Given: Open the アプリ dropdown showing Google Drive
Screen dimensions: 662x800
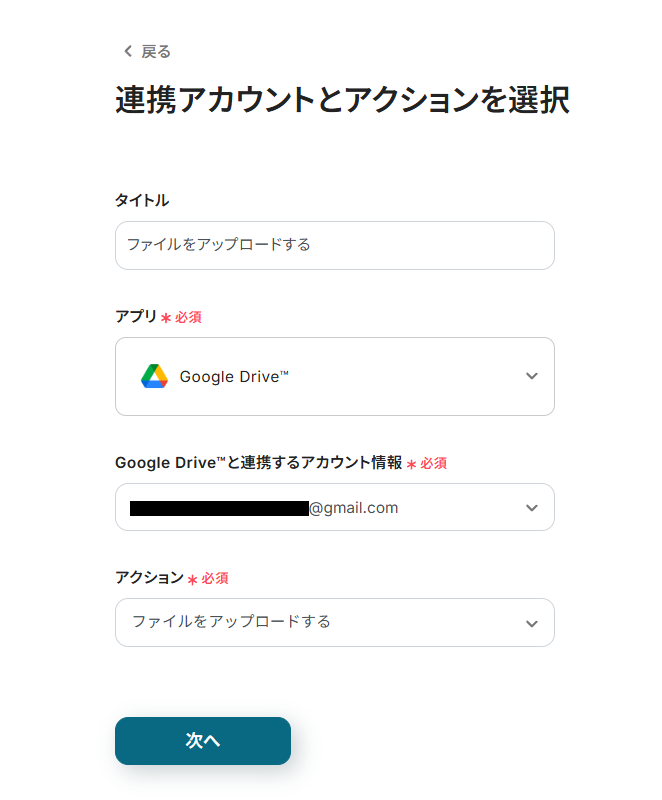Looking at the screenshot, I should [x=334, y=376].
